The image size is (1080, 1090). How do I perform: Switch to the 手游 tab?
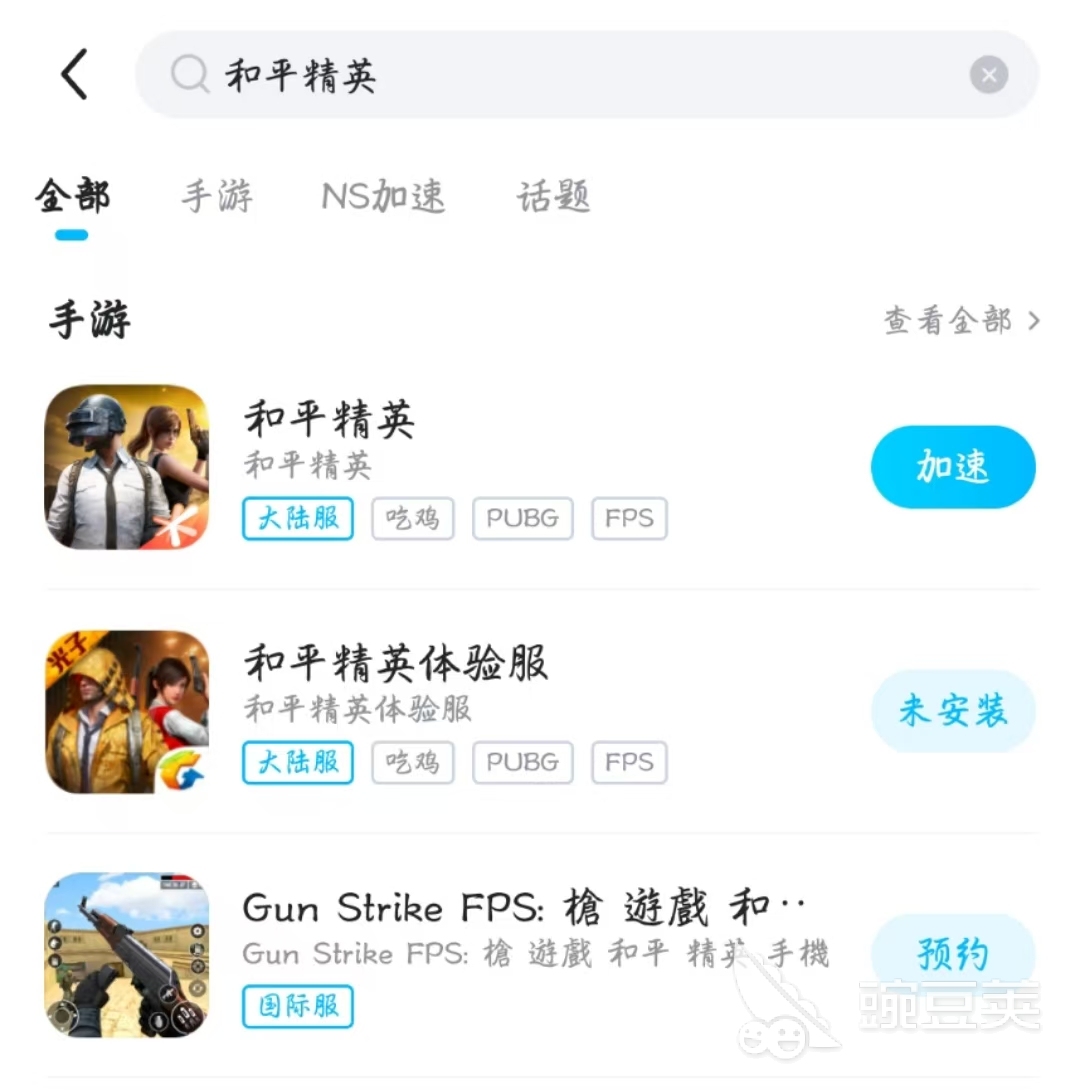pos(217,197)
